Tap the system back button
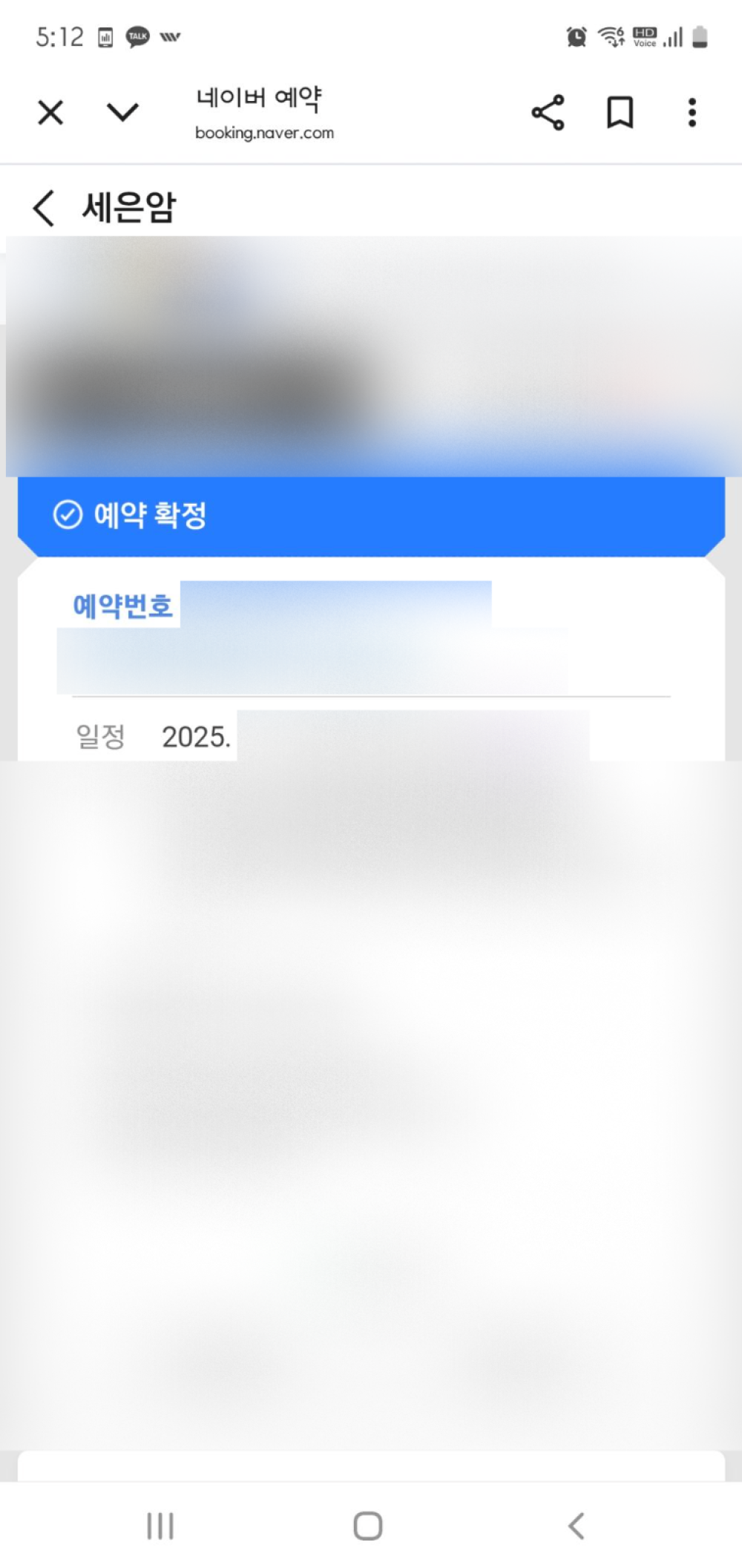Screen dimensions: 742x1568 coord(576,1526)
